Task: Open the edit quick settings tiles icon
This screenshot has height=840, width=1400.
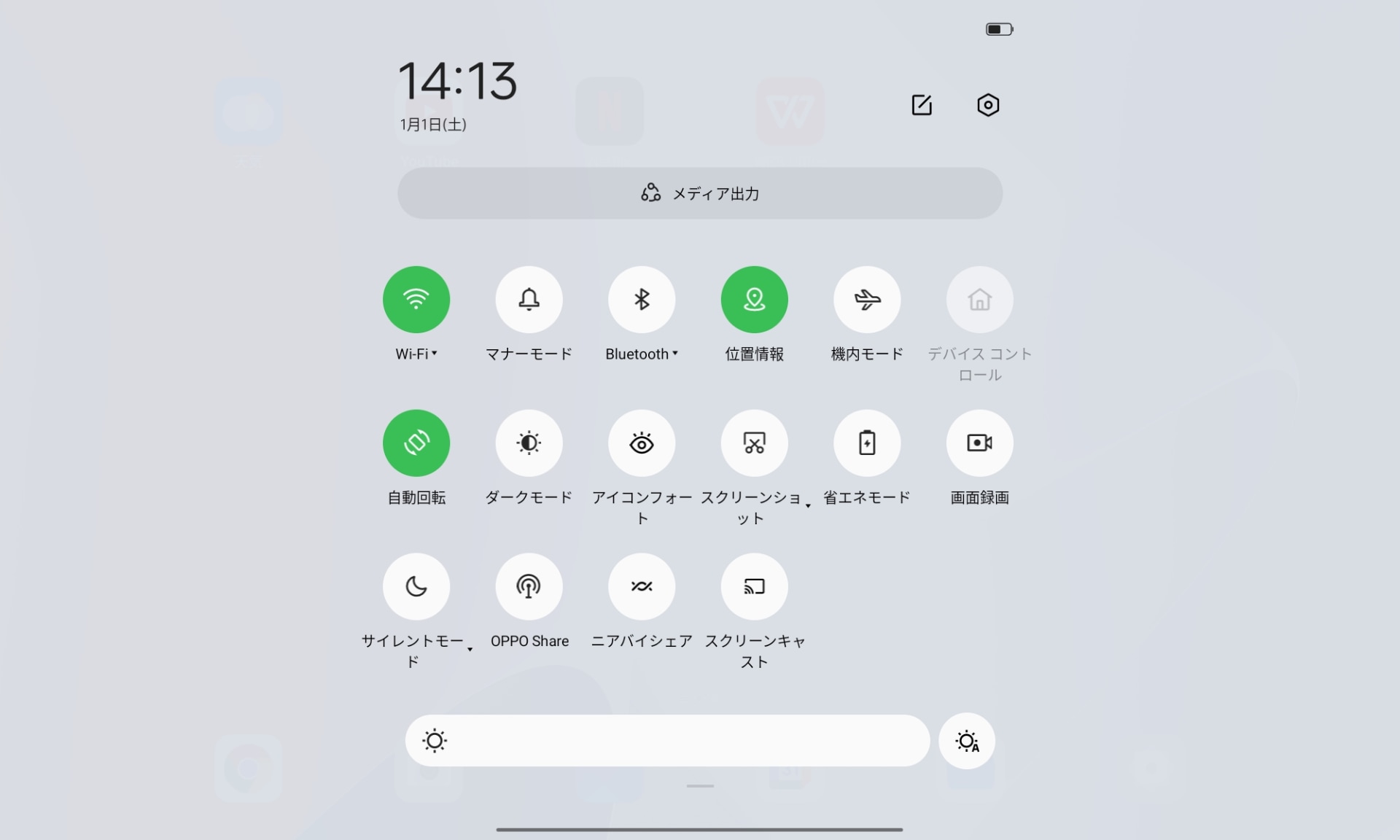Action: [922, 105]
